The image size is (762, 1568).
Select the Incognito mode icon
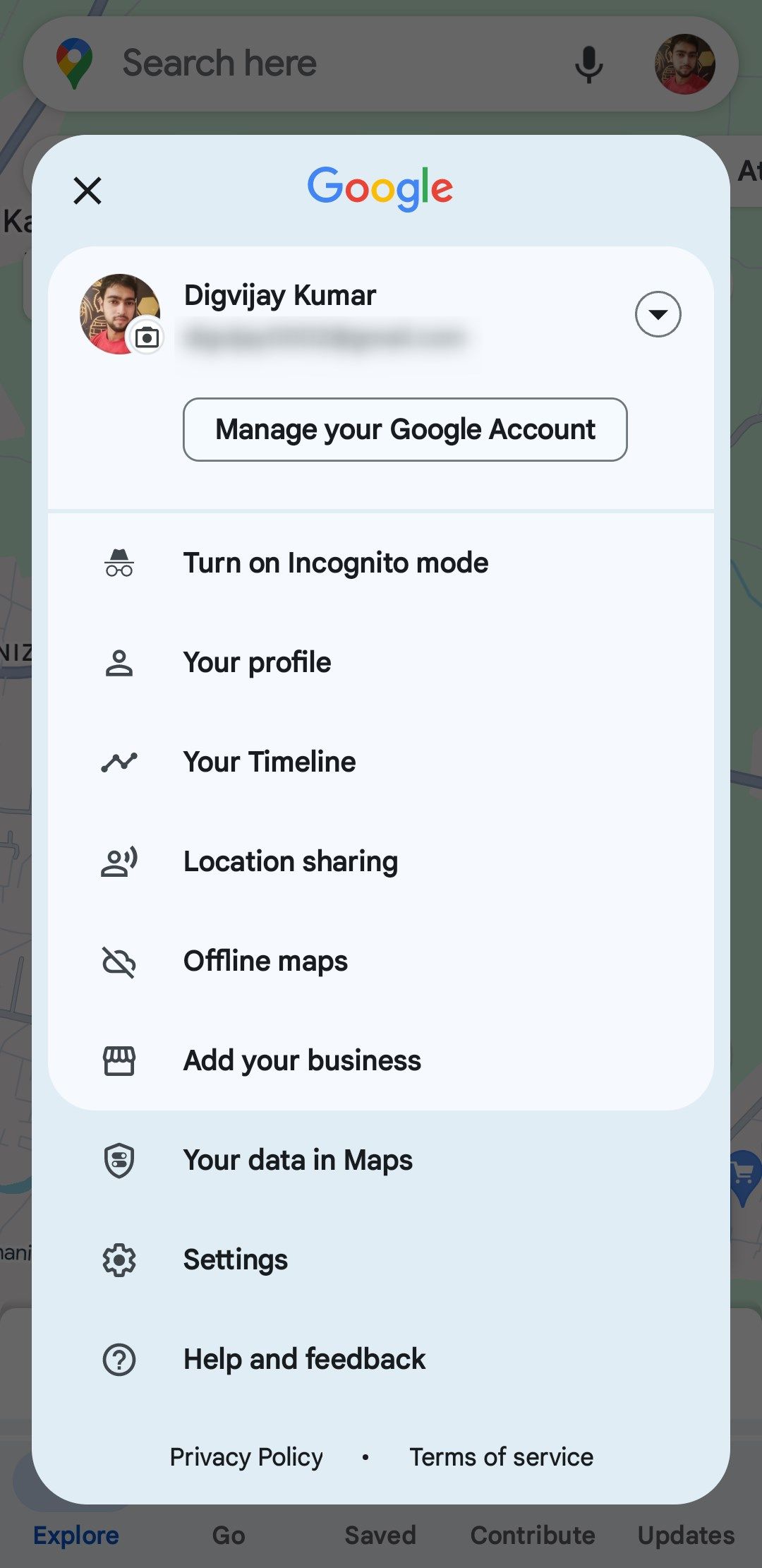[x=119, y=562]
